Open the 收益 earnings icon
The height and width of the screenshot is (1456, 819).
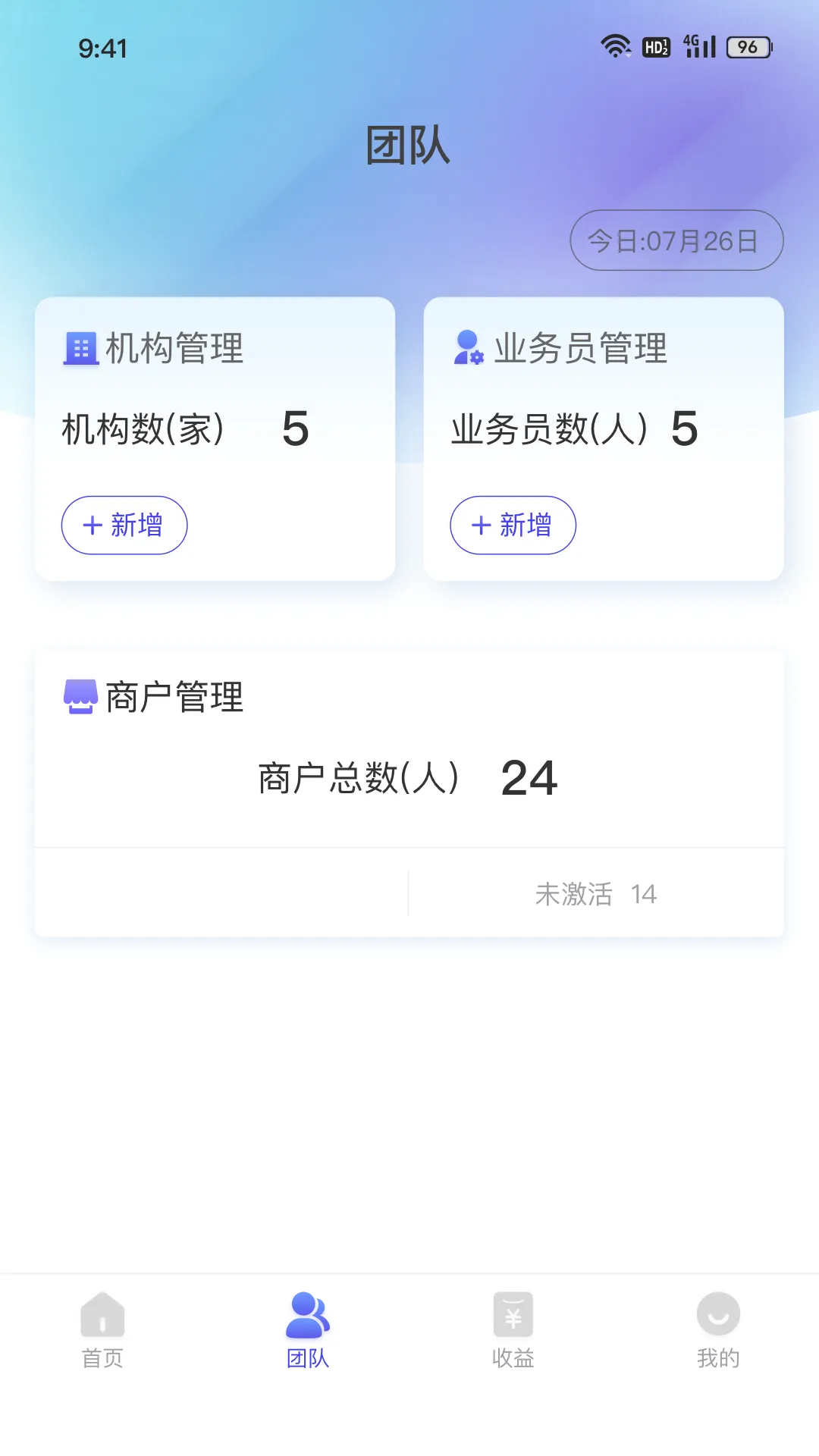[x=512, y=1314]
